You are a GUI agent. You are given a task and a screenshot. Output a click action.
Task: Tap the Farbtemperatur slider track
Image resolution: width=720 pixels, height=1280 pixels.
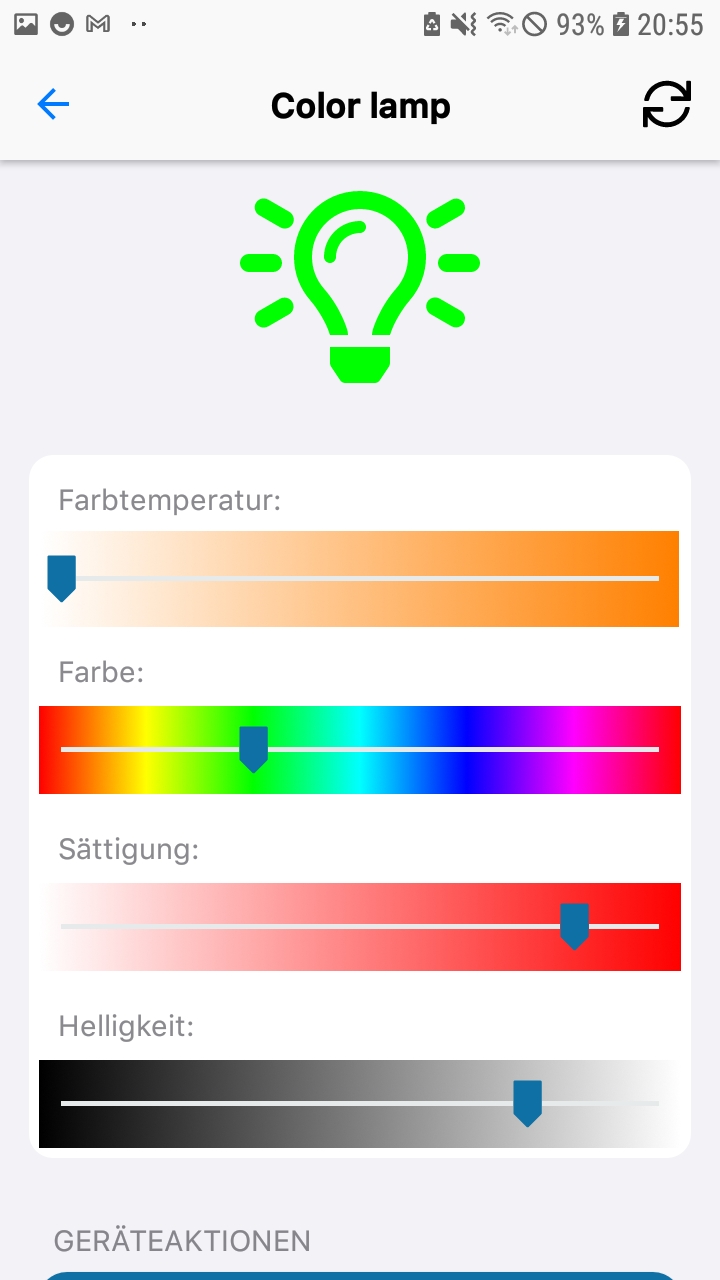click(360, 579)
